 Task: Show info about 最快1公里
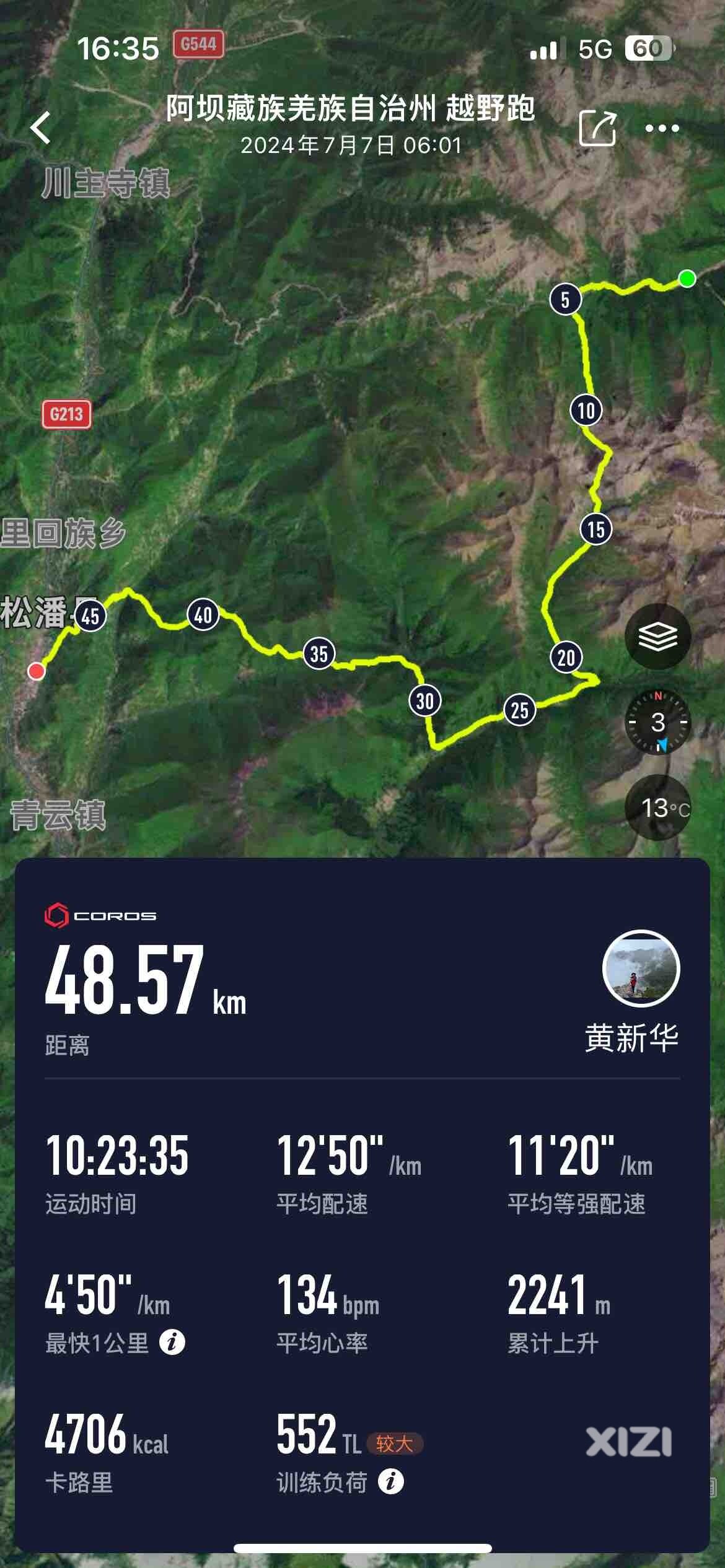coord(172,1343)
